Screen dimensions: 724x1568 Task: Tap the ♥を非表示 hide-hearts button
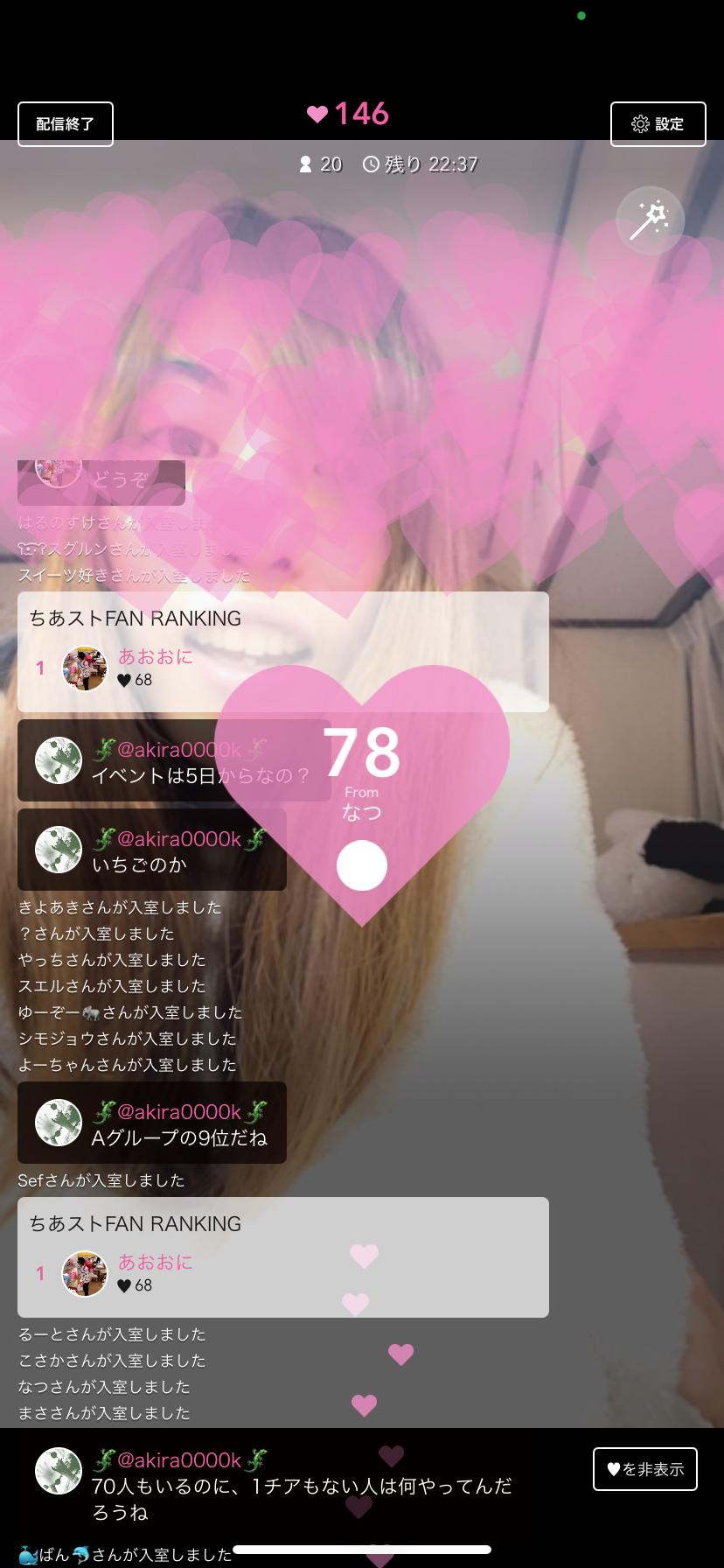[645, 1469]
